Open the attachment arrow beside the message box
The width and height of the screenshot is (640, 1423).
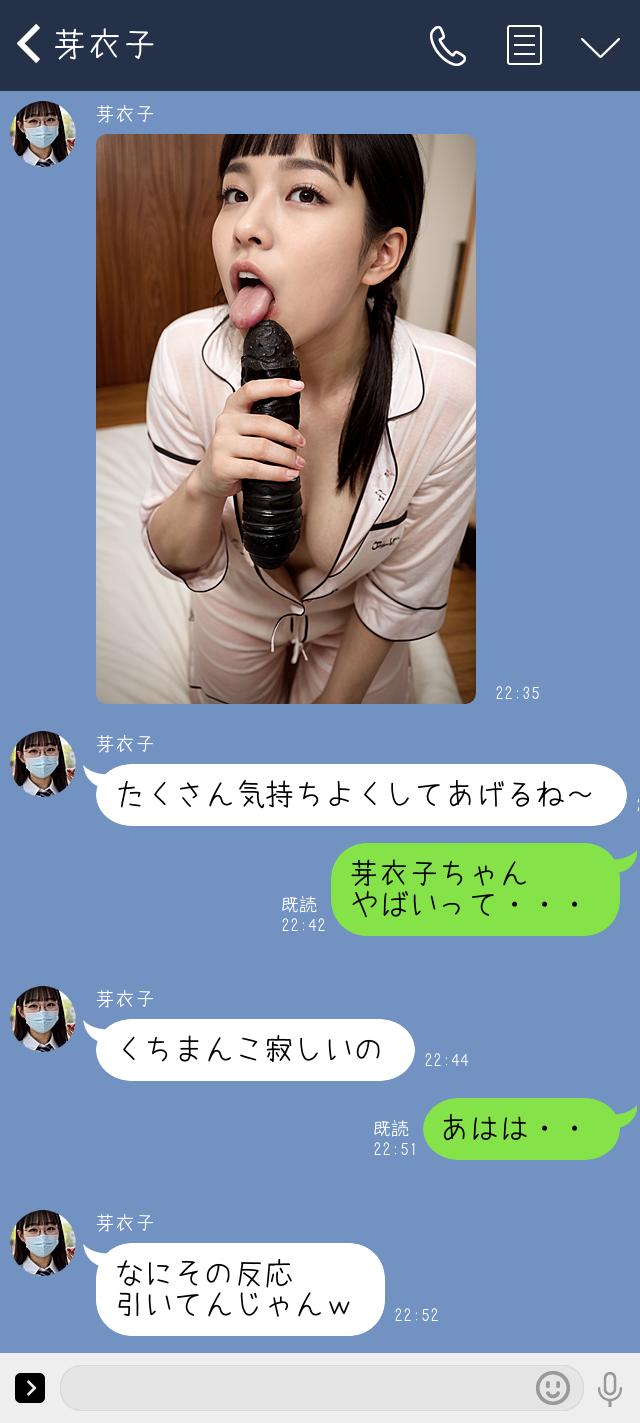[30, 1388]
